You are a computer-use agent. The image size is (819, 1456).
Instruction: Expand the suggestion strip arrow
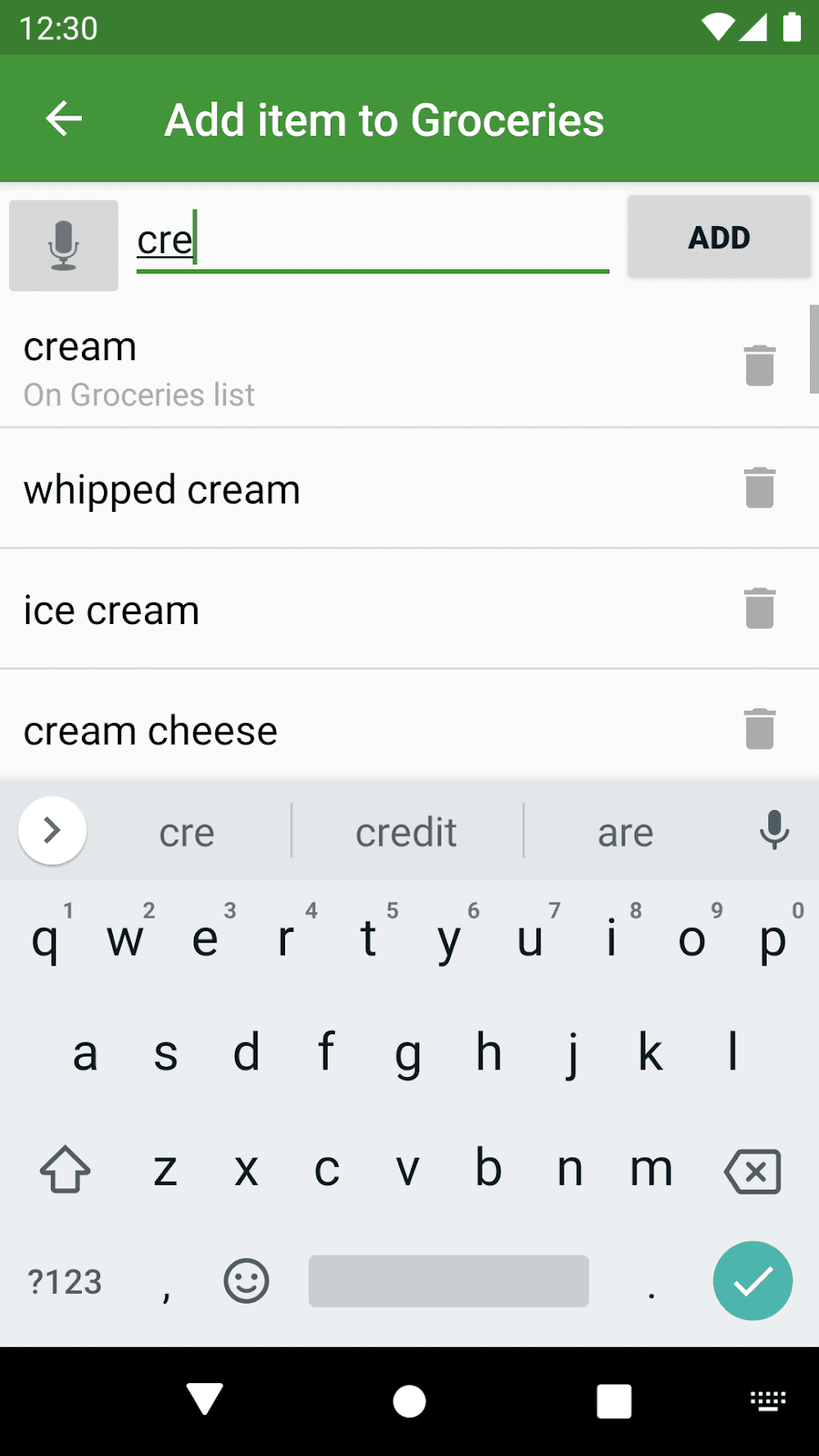pyautogui.click(x=52, y=830)
